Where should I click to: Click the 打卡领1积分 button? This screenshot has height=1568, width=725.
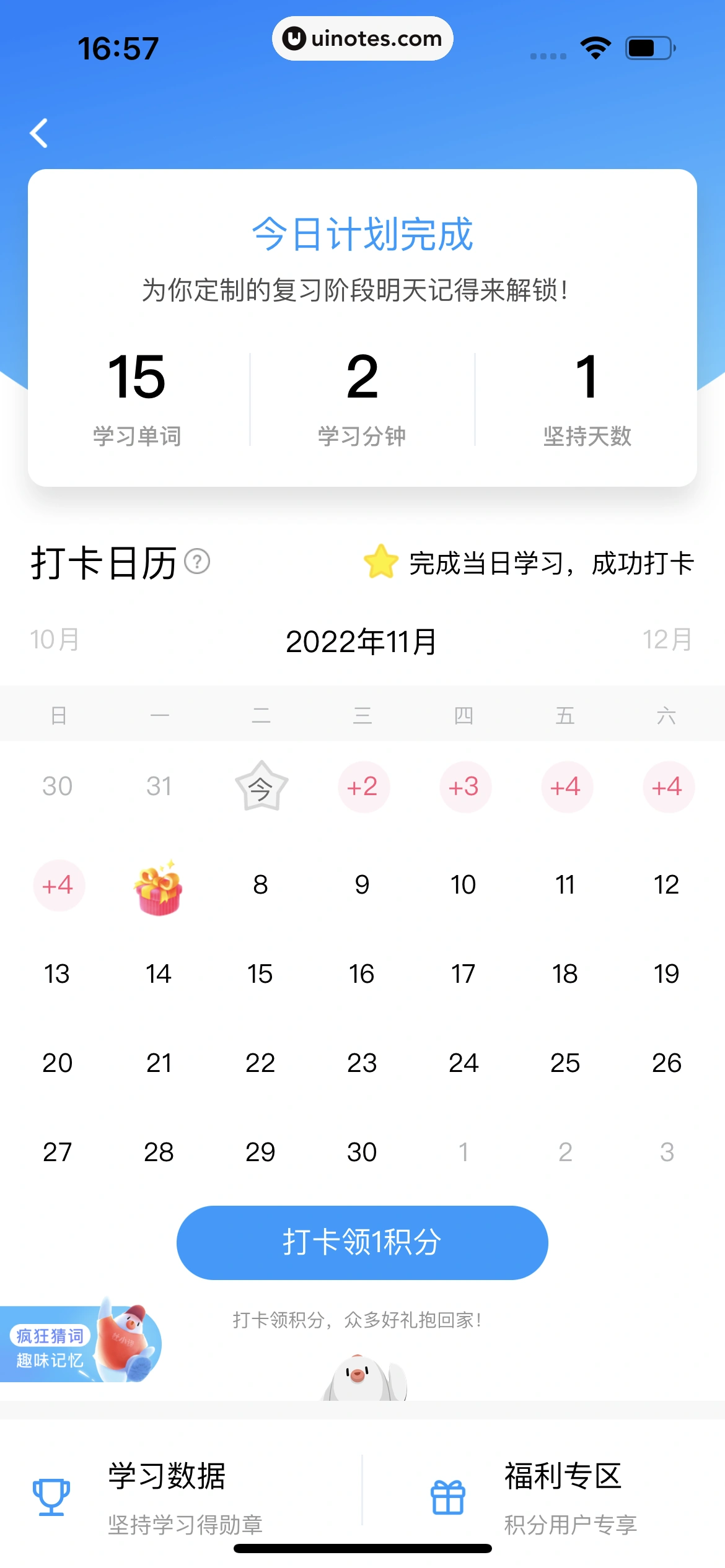click(362, 1242)
